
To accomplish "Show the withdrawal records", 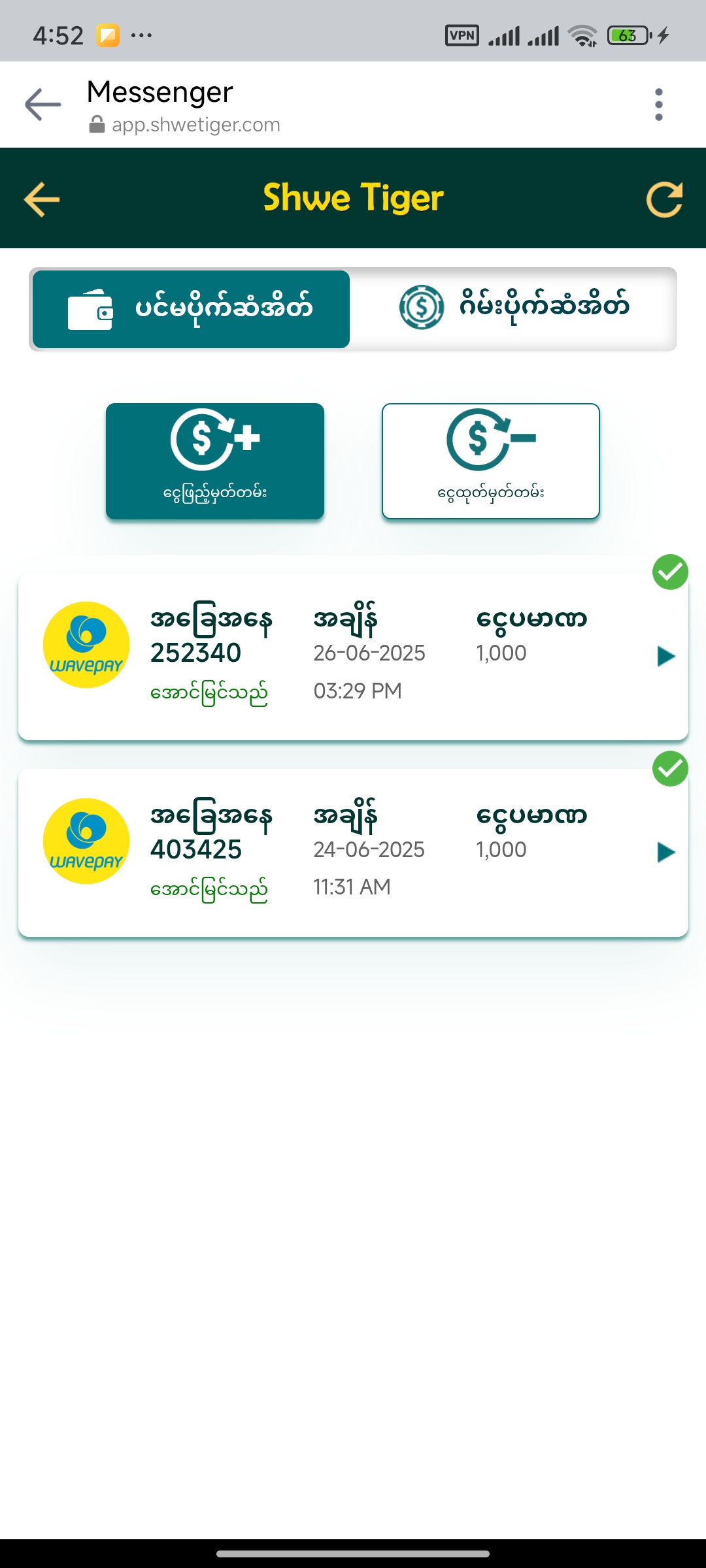I will tap(490, 461).
